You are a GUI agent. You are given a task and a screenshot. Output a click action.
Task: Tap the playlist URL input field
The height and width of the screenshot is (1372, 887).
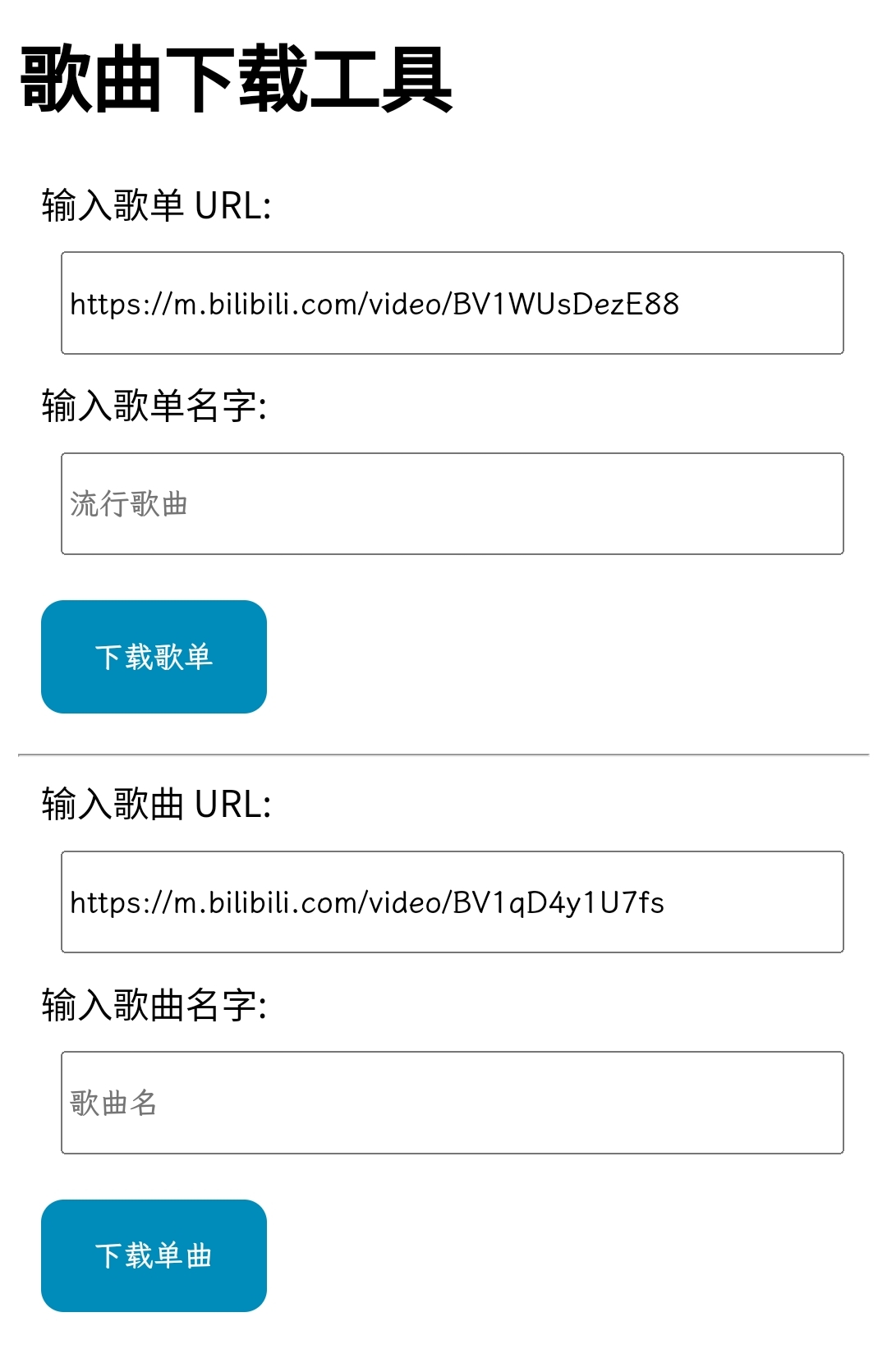[452, 303]
